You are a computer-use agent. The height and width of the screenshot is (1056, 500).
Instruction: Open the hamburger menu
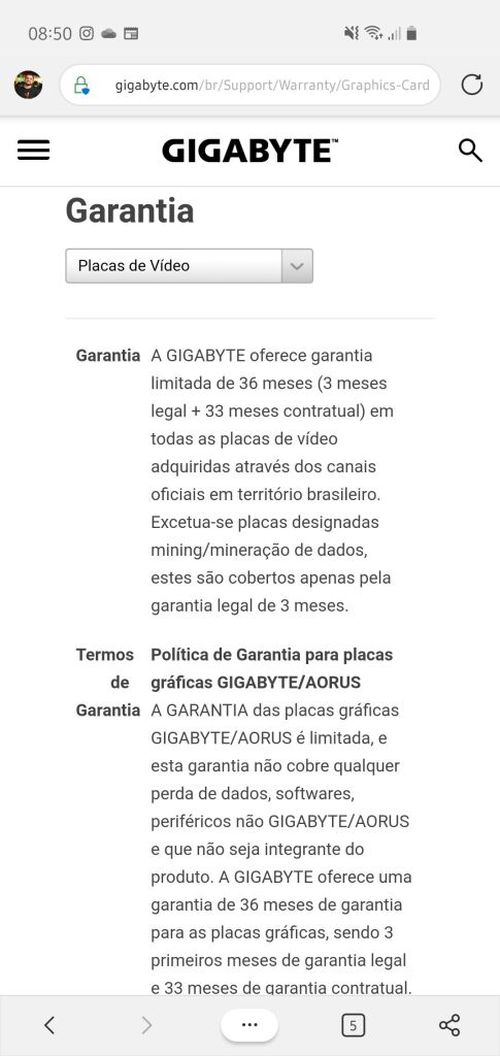tap(34, 150)
